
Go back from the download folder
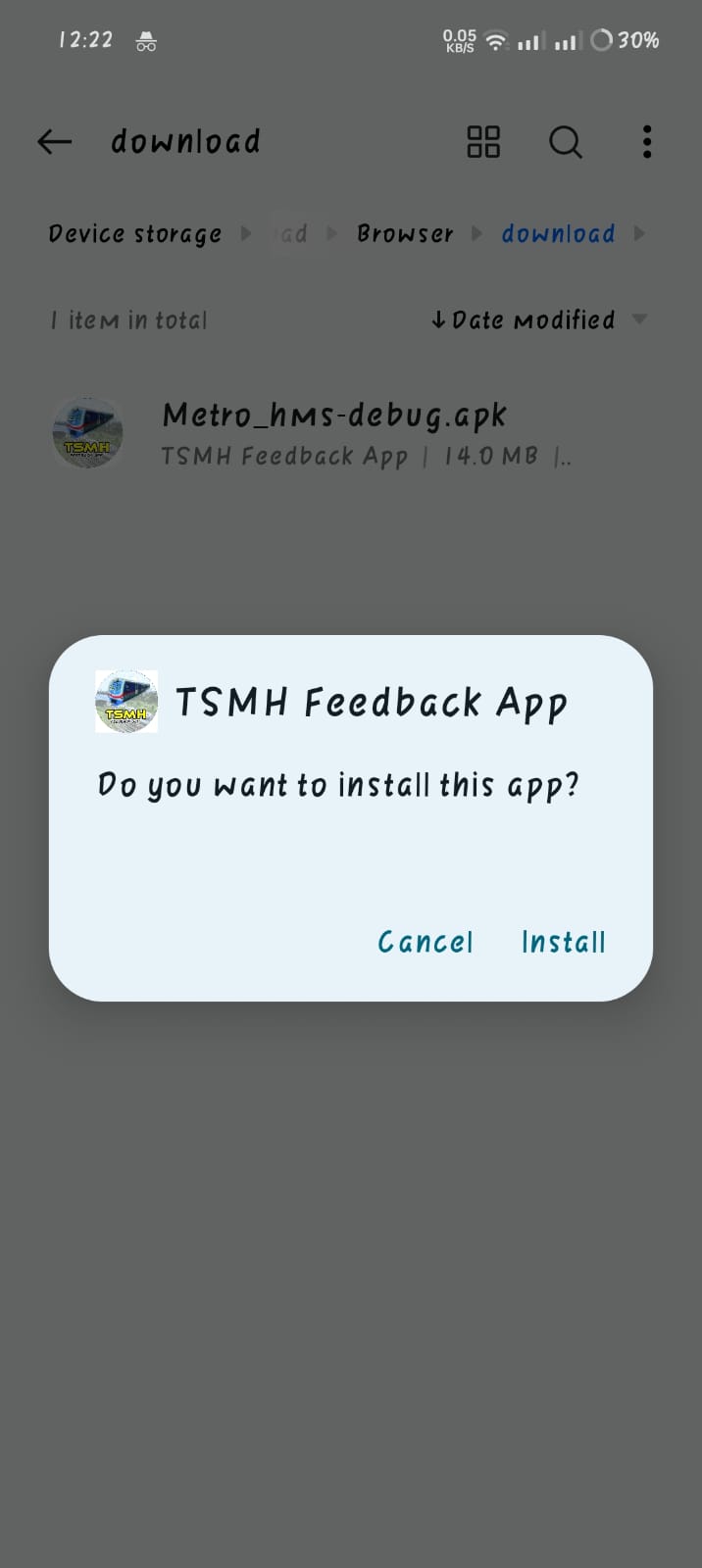(55, 142)
